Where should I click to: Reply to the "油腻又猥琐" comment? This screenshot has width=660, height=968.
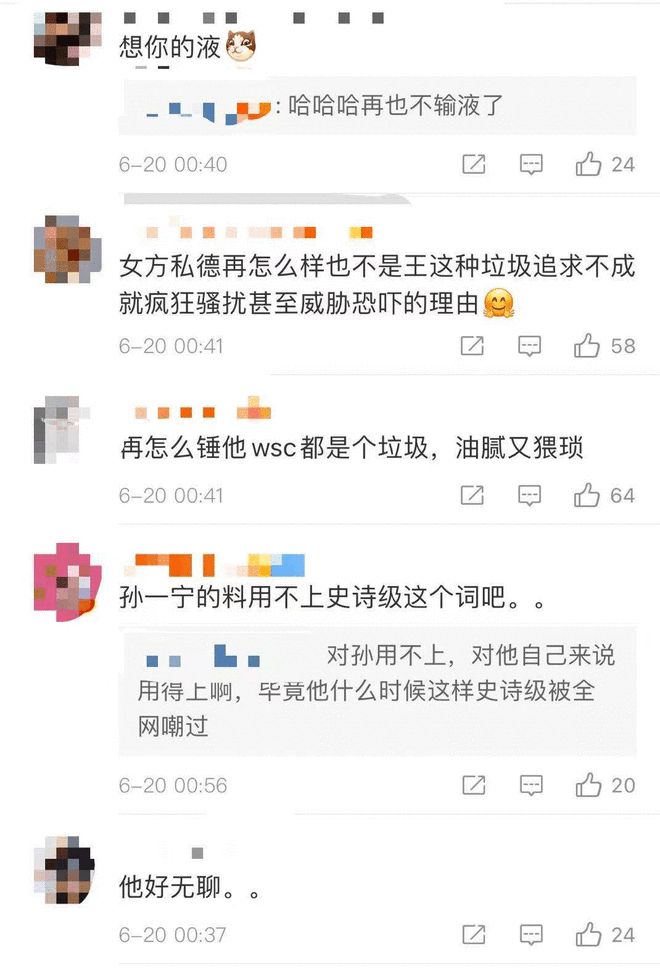530,495
